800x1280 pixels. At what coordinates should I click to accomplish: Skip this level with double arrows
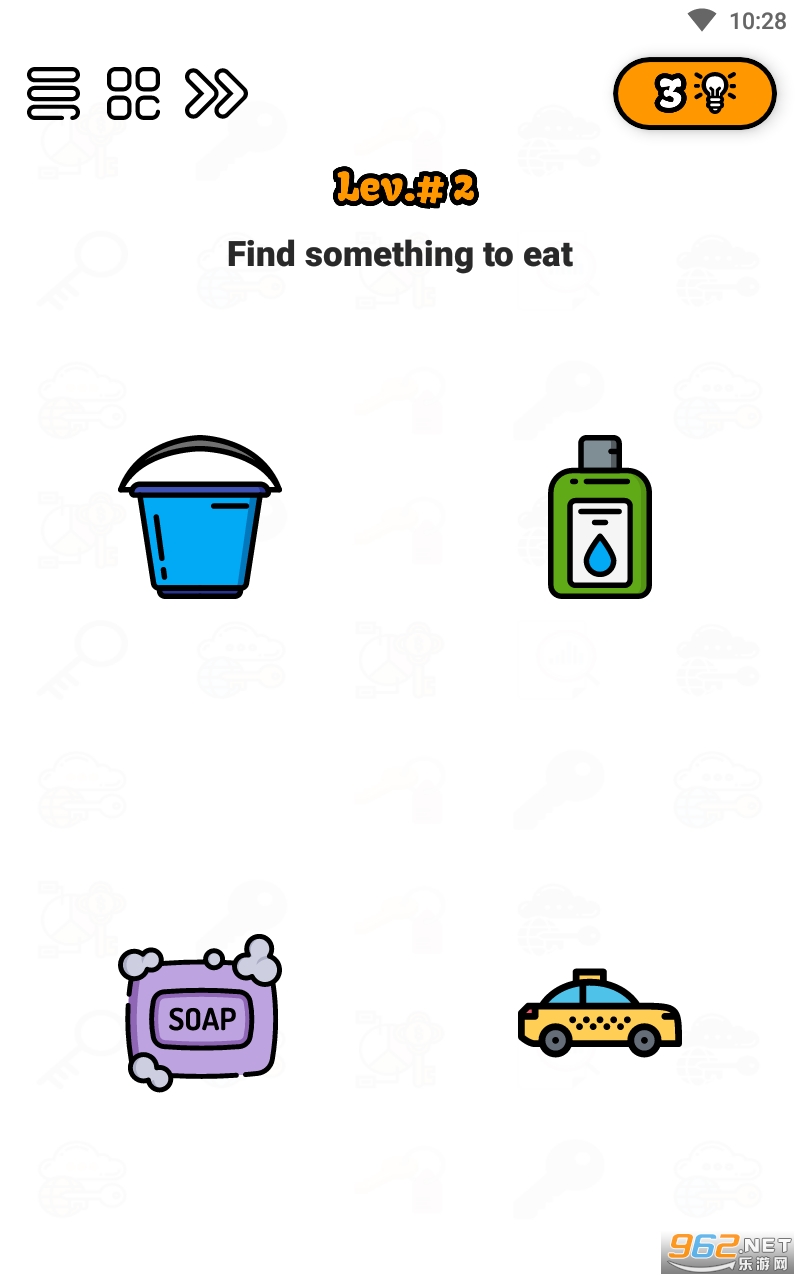(215, 94)
